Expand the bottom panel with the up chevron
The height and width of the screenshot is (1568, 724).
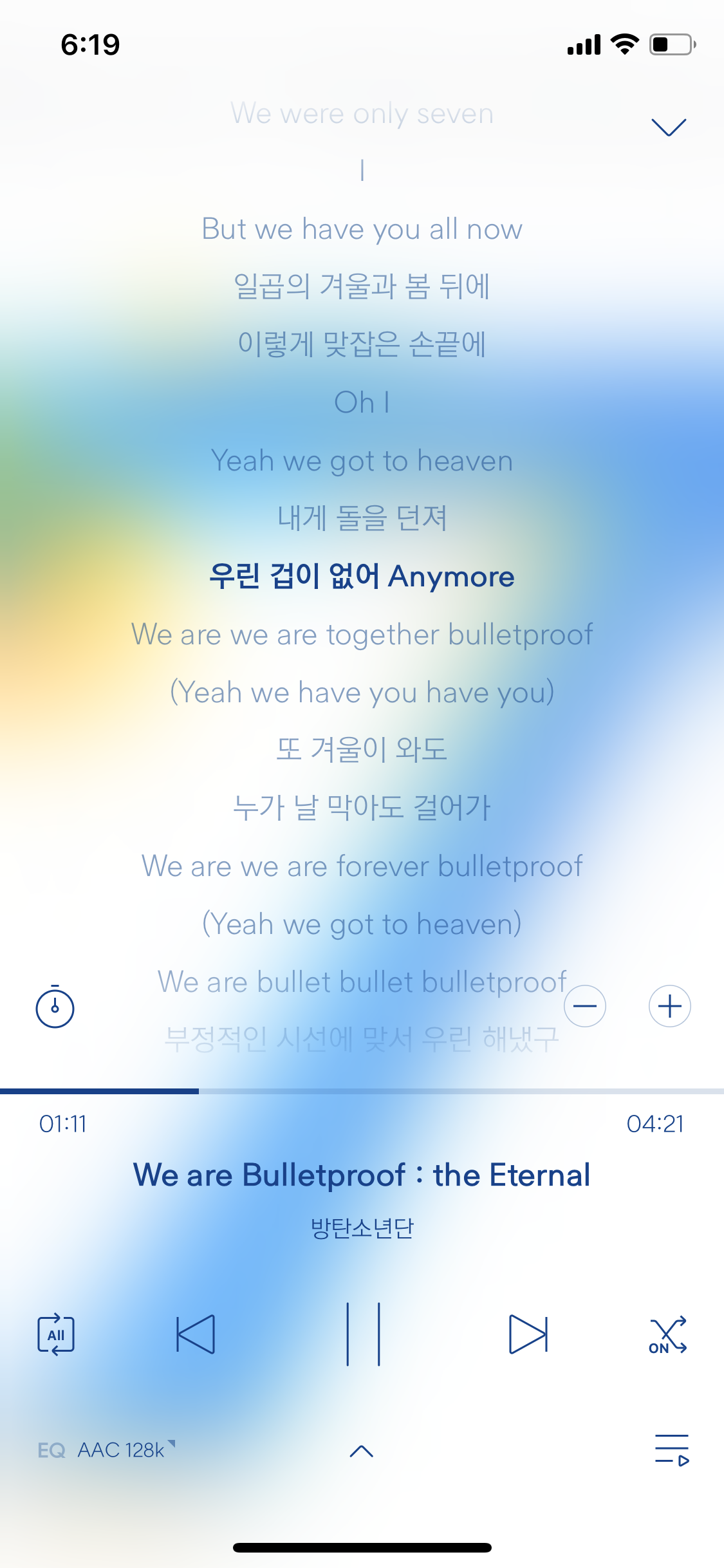tap(362, 1454)
